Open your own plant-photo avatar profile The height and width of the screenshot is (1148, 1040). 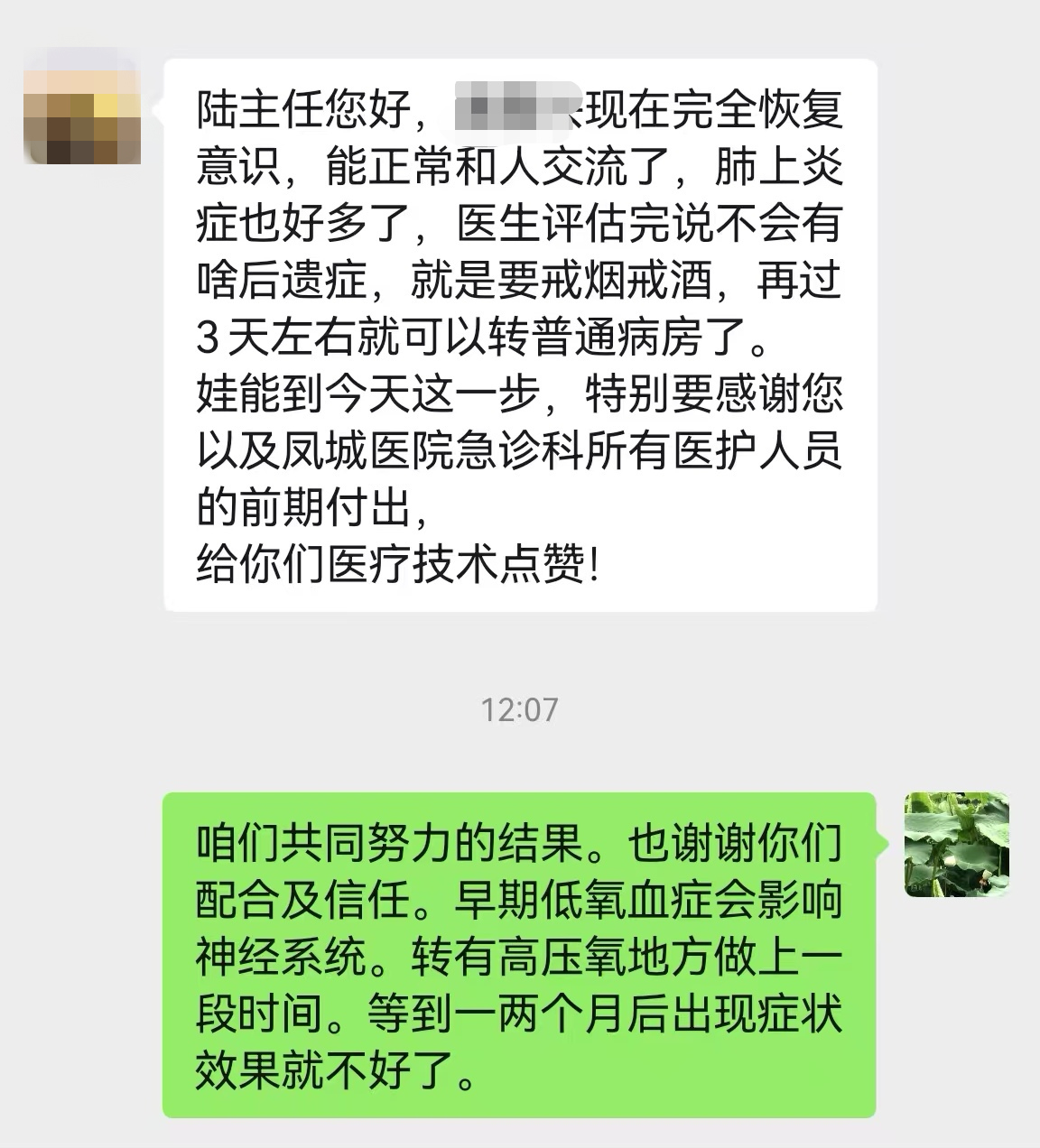(x=956, y=845)
